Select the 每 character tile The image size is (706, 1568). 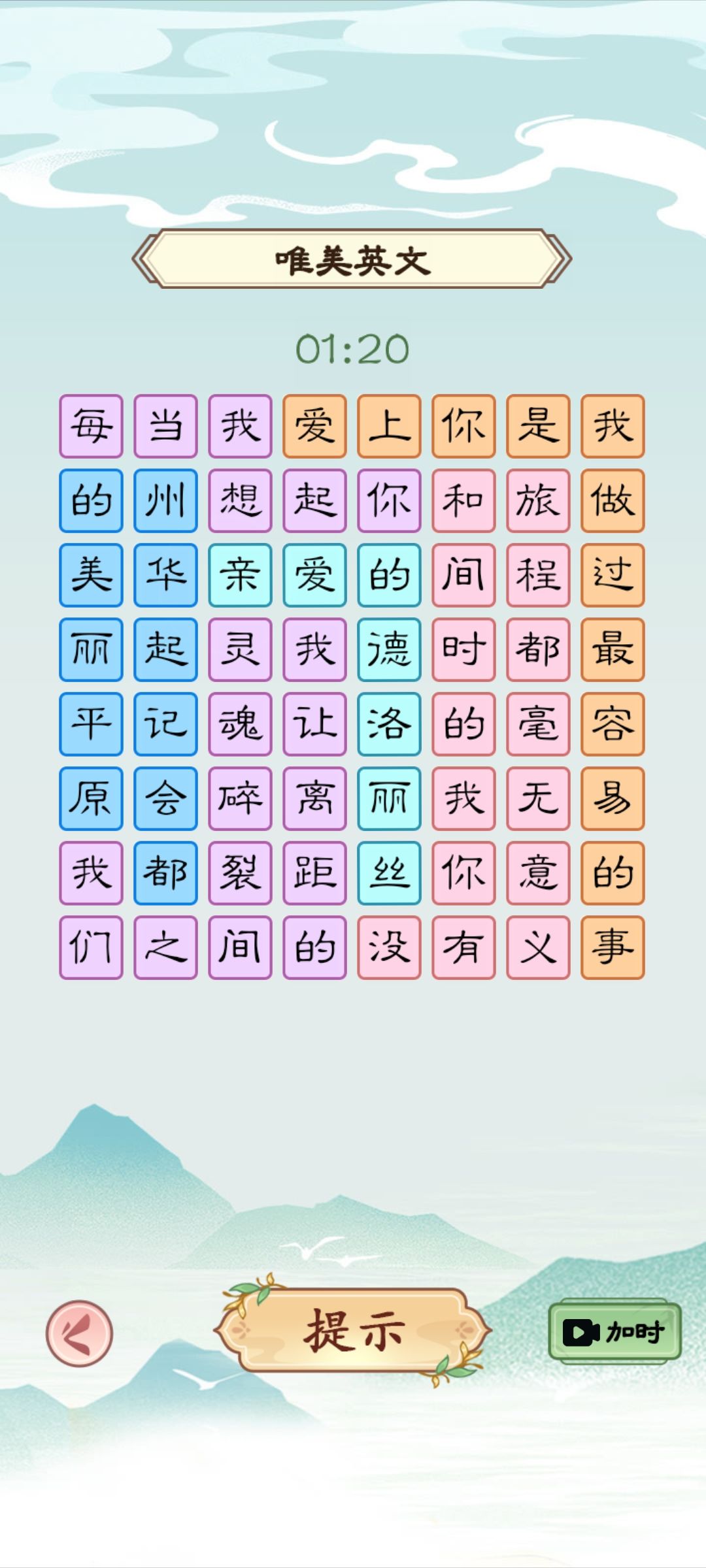point(91,426)
